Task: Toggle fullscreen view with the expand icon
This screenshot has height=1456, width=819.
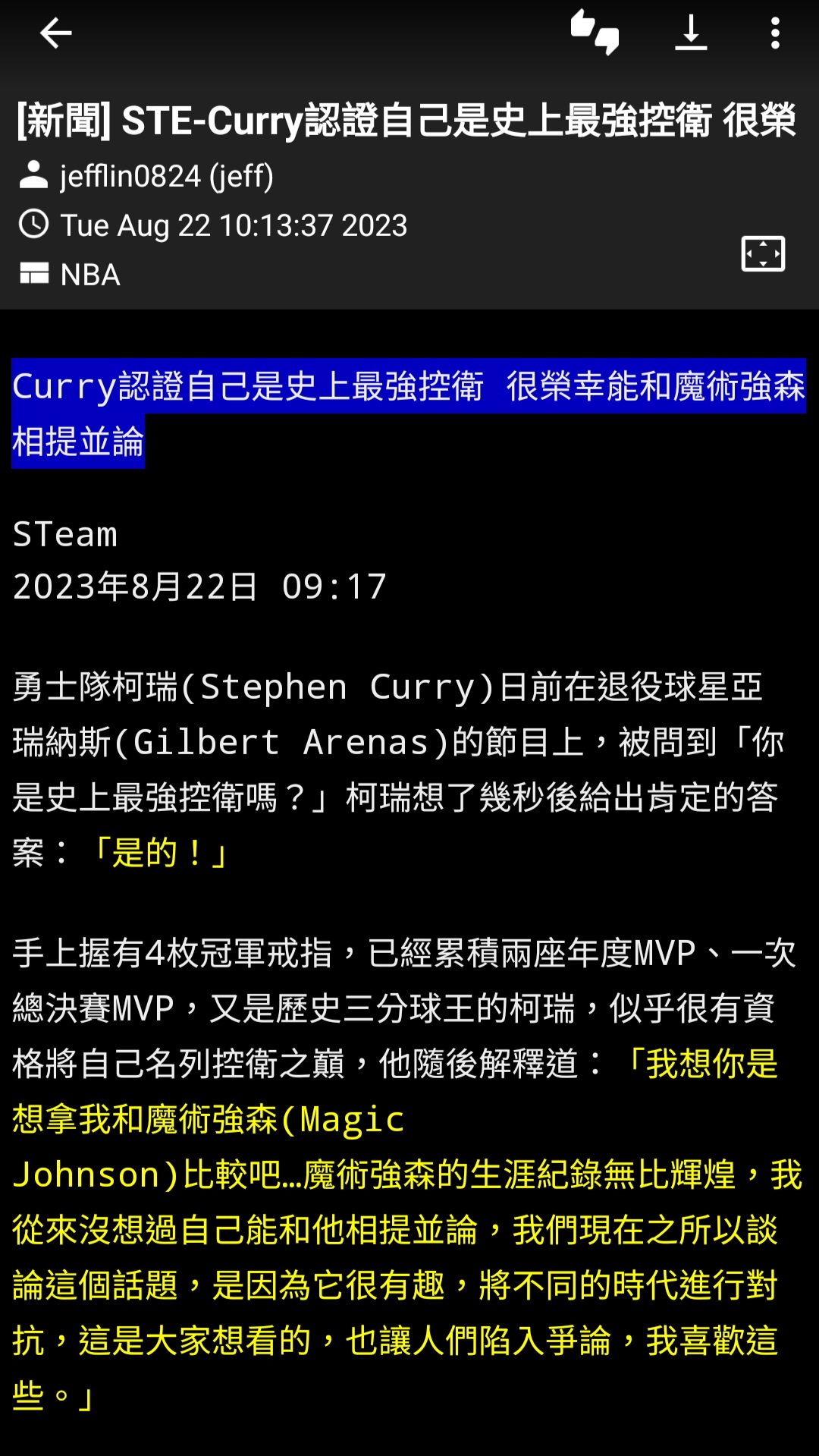Action: coord(763,253)
